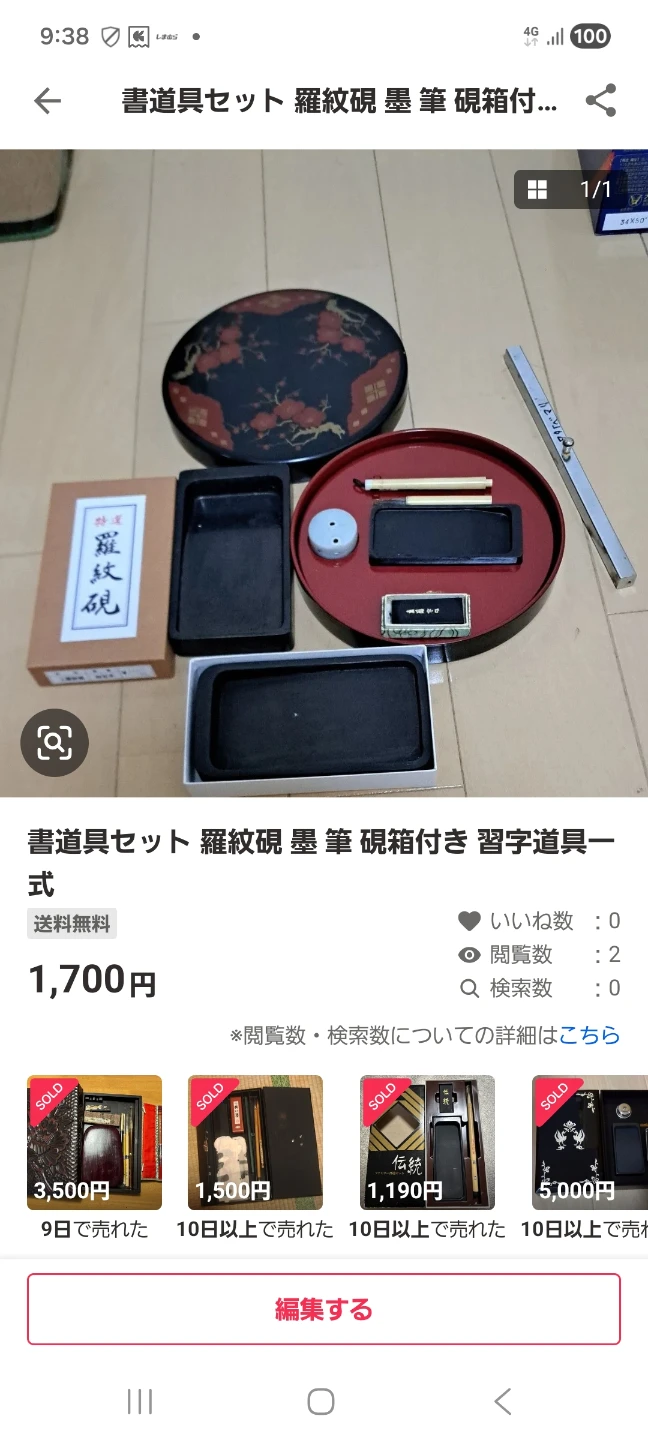The height and width of the screenshot is (1440, 648).
Task: Go back using the top arrow
Action: pos(47,101)
